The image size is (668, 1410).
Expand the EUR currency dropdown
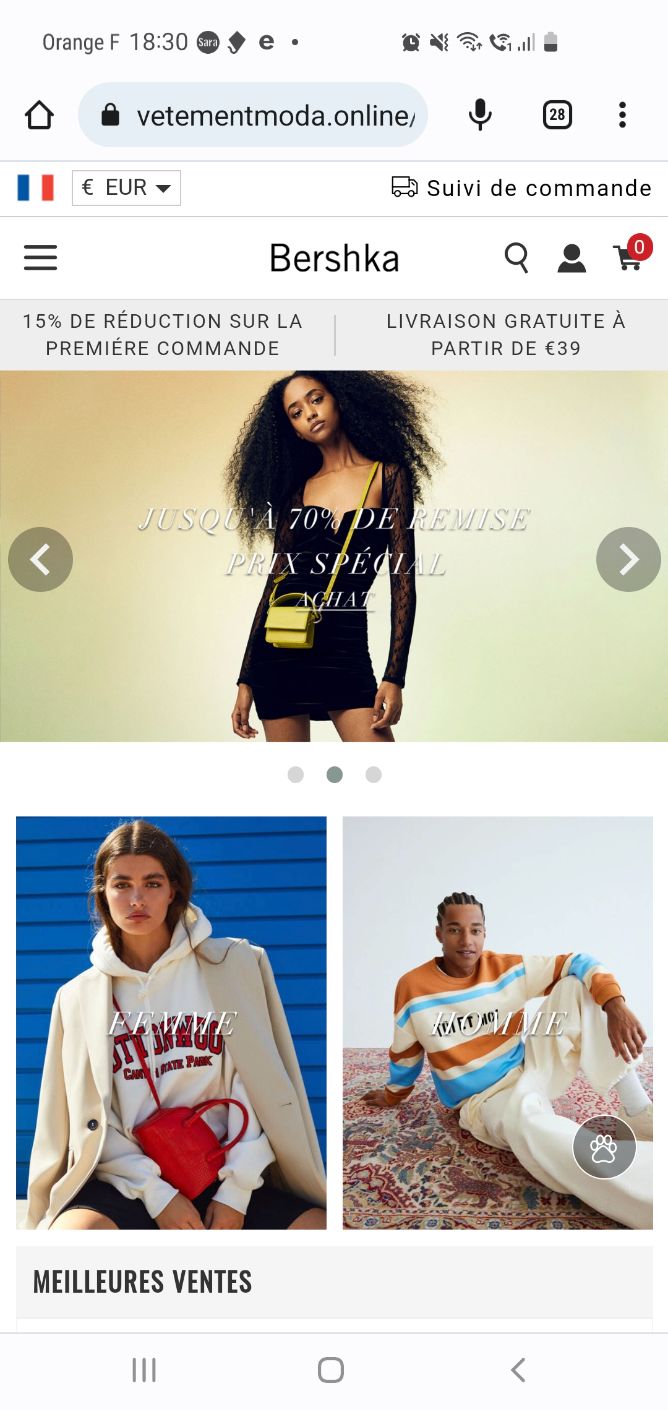126,188
